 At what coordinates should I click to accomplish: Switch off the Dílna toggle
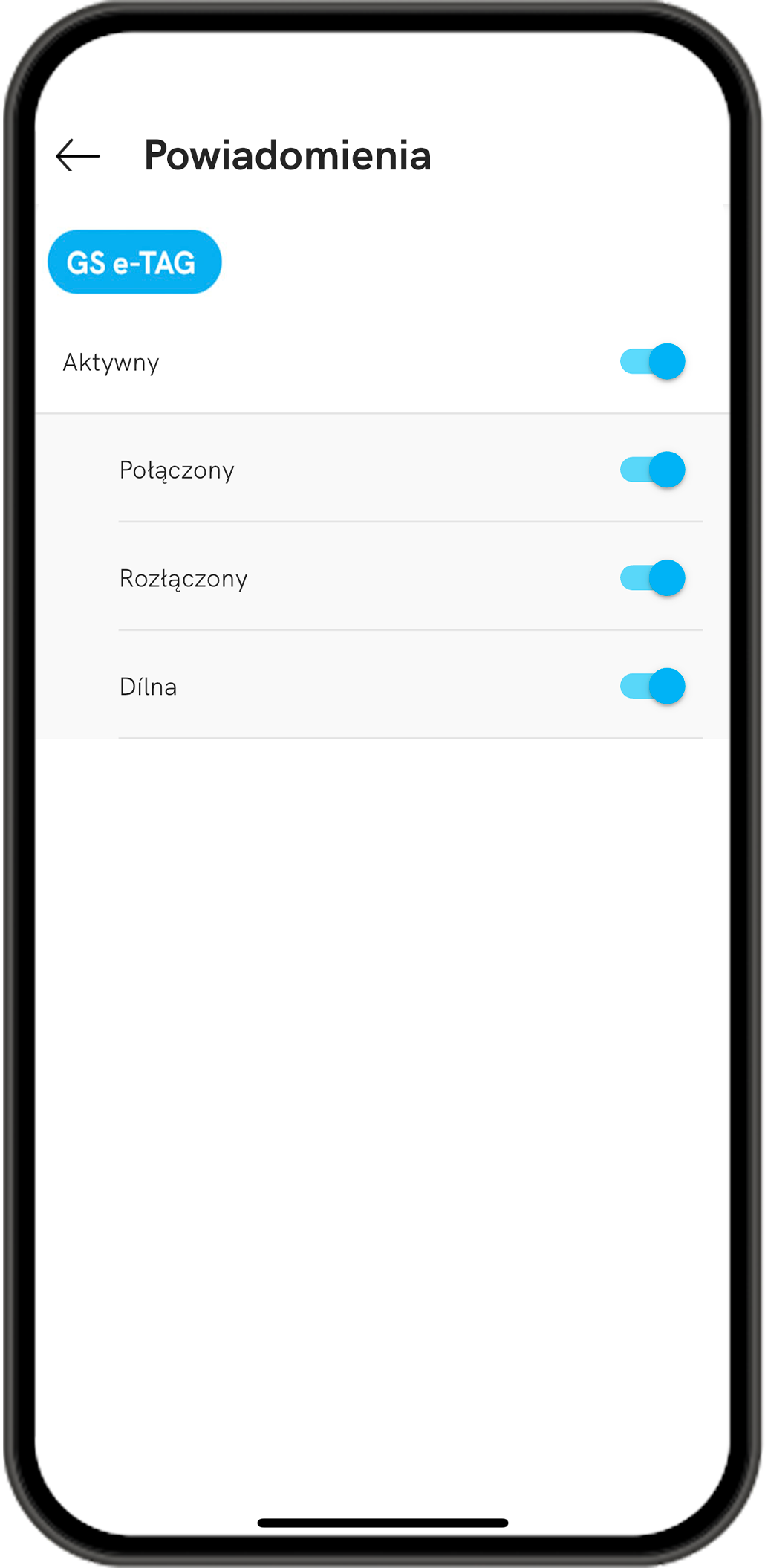pyautogui.click(x=652, y=686)
